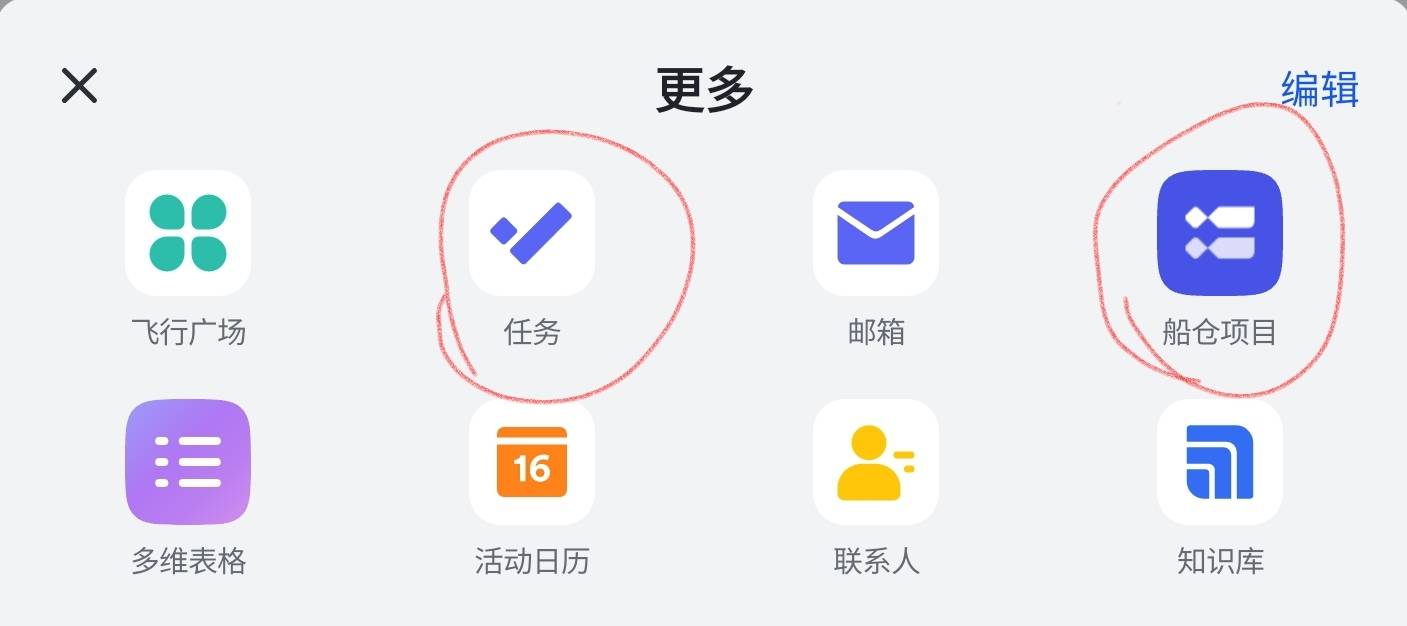View 联系人 contacts

(x=875, y=462)
